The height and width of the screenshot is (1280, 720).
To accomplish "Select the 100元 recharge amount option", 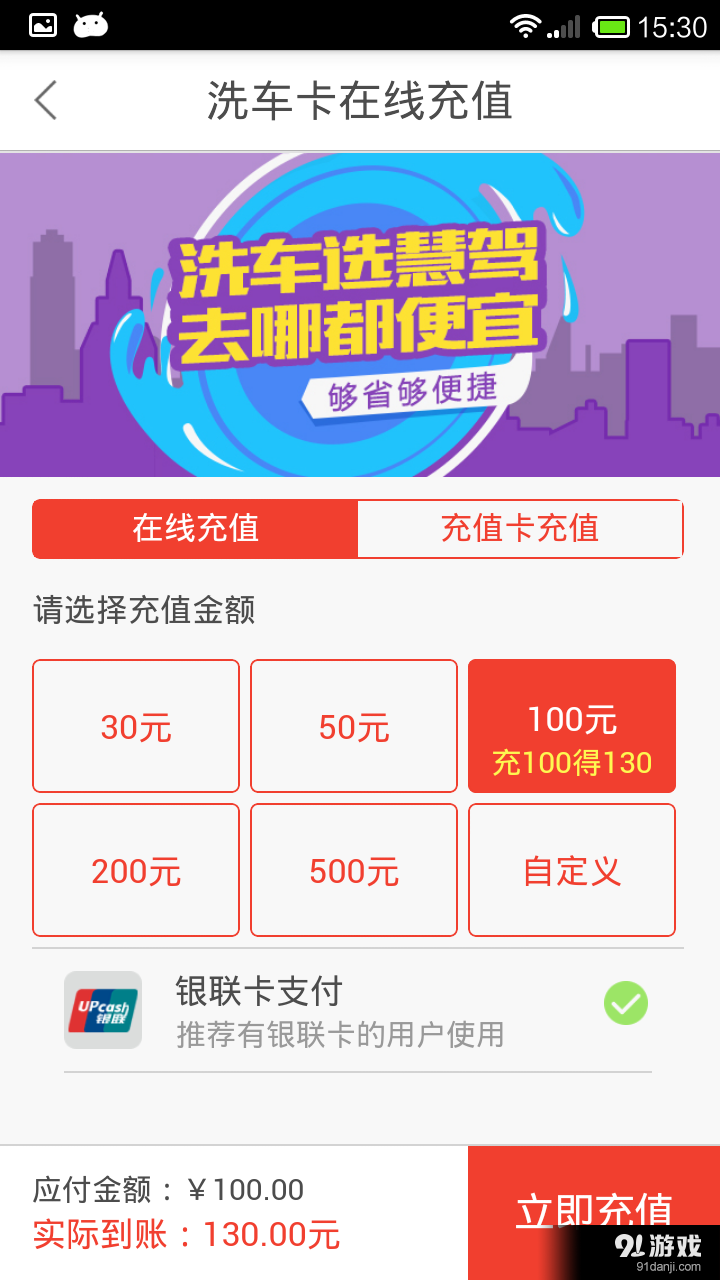I will 572,725.
